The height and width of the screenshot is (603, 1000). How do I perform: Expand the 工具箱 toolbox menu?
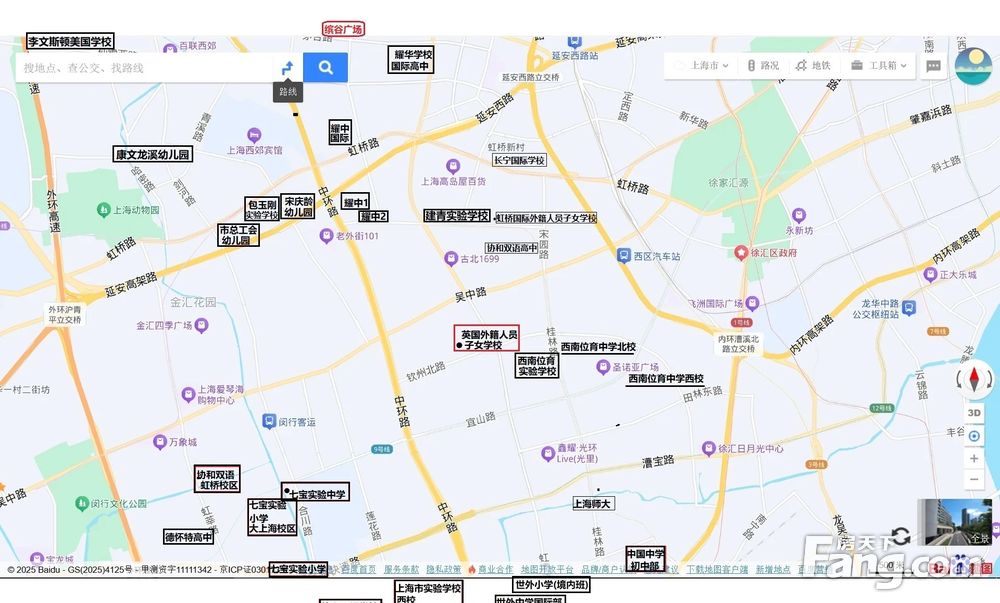click(880, 66)
